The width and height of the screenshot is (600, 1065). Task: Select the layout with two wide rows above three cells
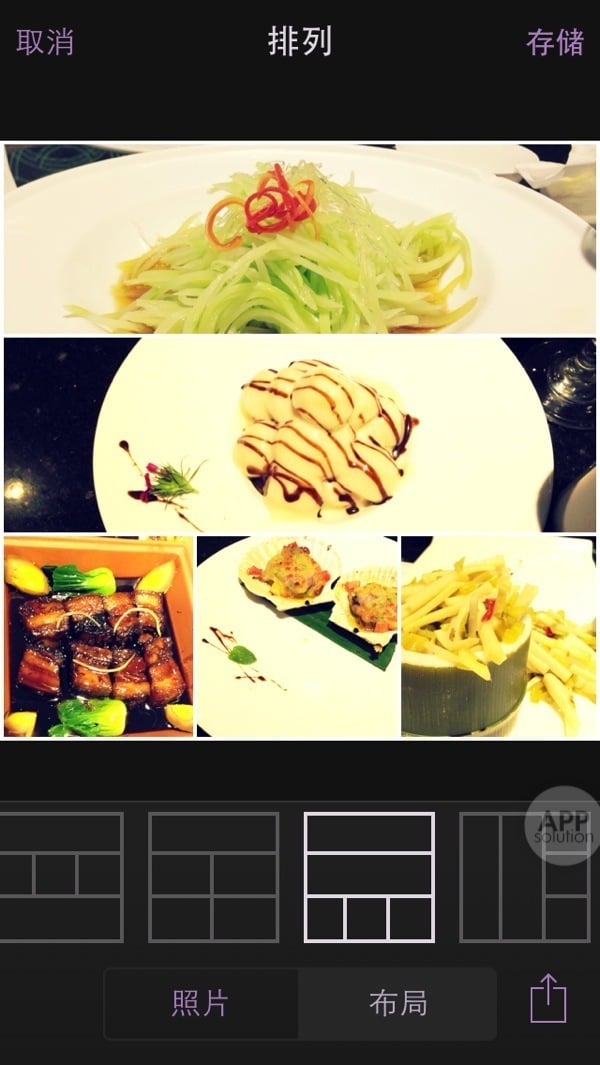coord(369,876)
